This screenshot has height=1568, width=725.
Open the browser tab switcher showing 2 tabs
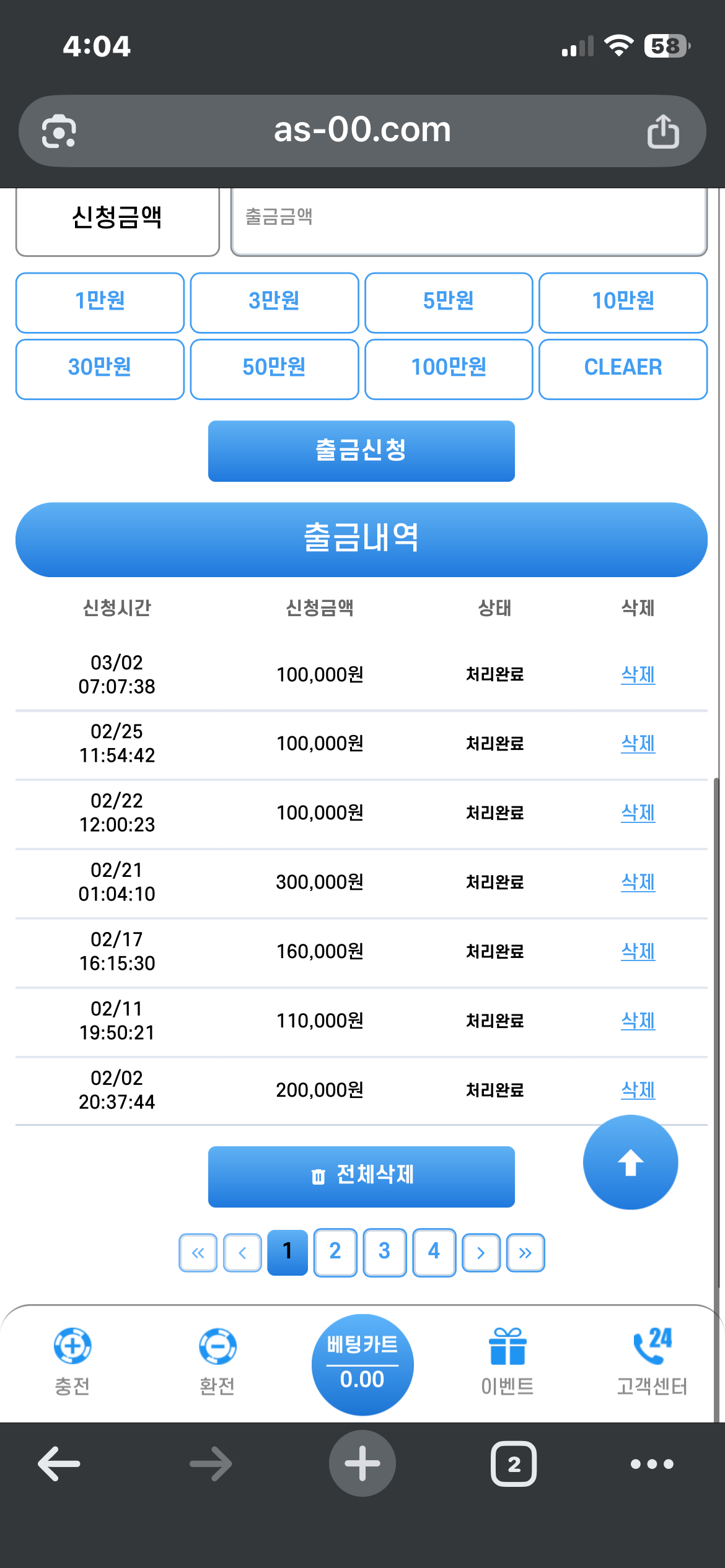tap(514, 1464)
